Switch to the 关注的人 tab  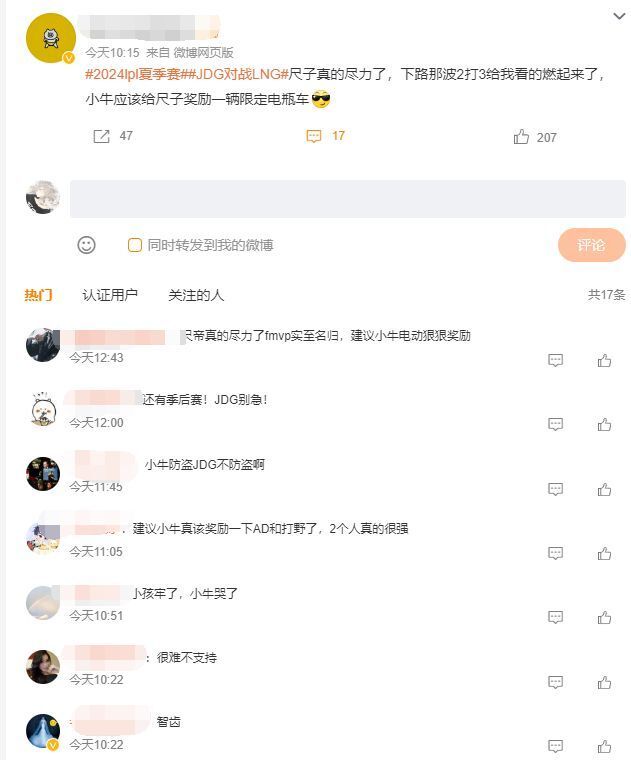196,295
